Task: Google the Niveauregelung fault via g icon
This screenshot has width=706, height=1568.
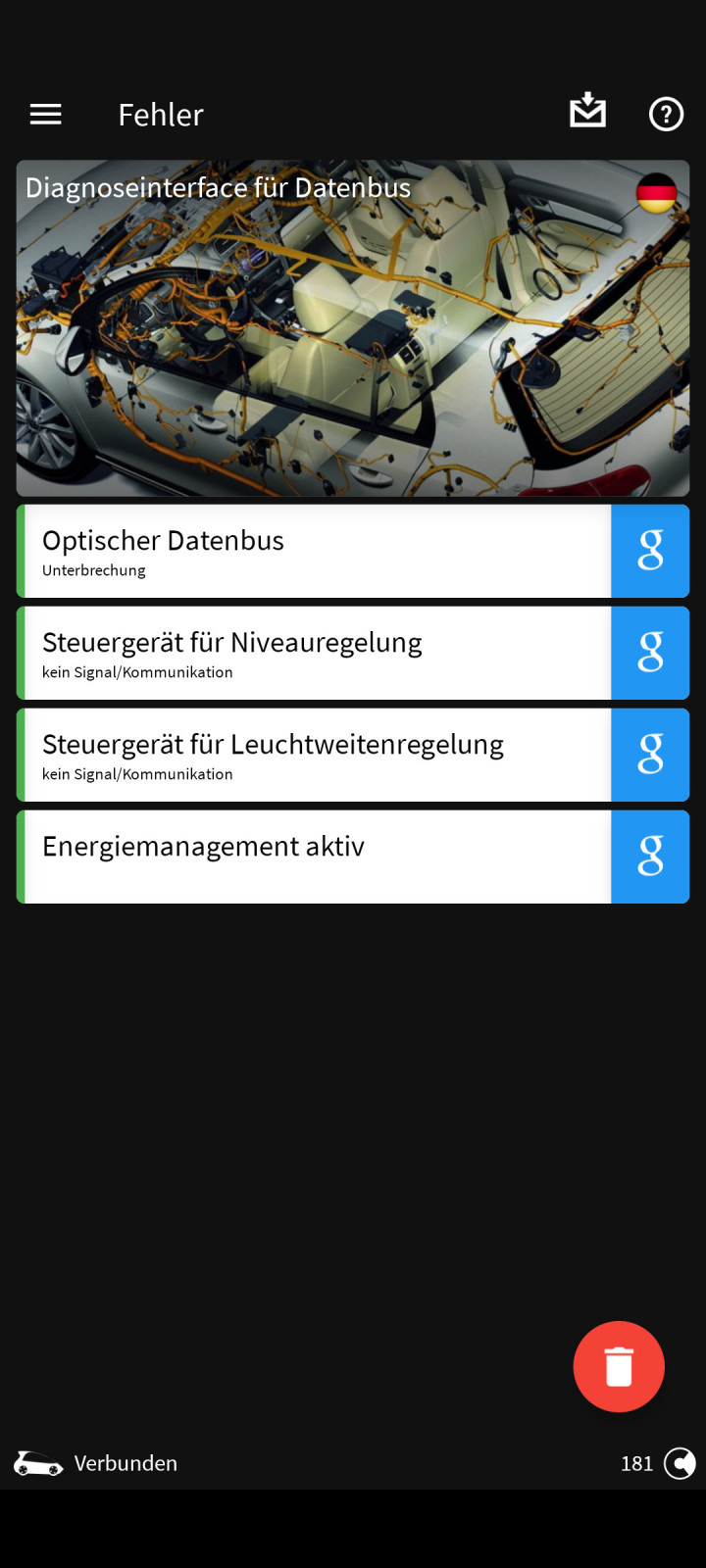Action: 650,653
